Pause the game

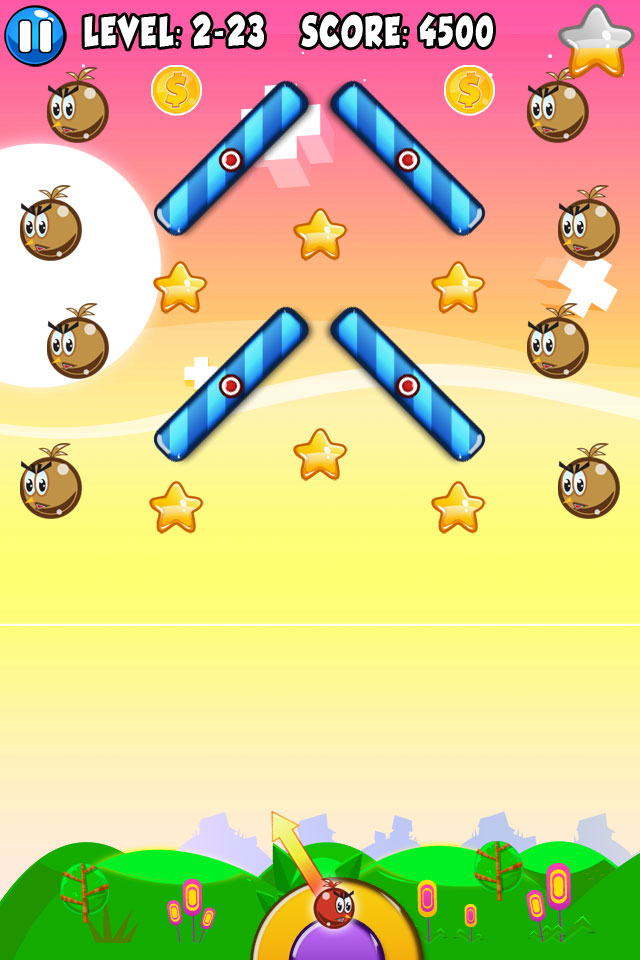click(34, 35)
